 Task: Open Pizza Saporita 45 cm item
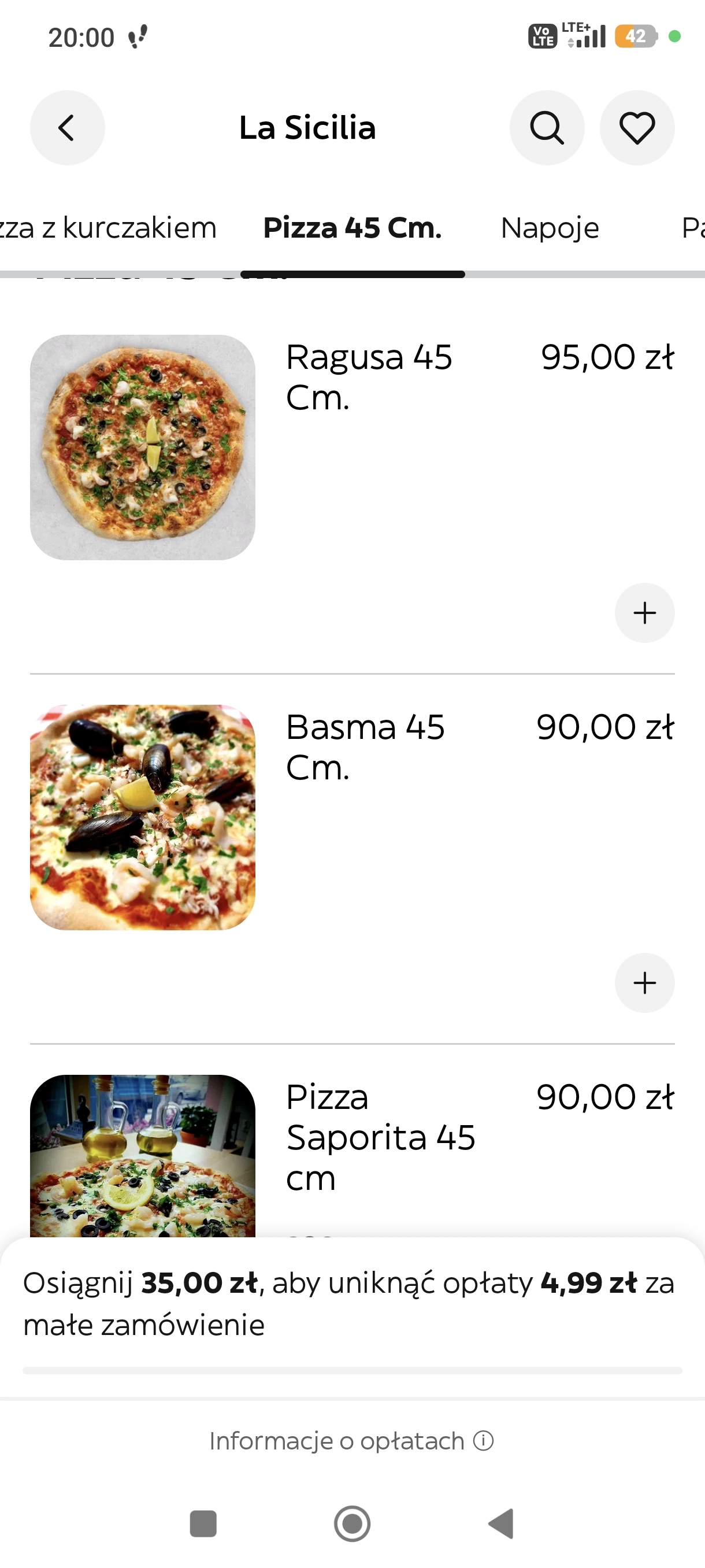tap(380, 1137)
